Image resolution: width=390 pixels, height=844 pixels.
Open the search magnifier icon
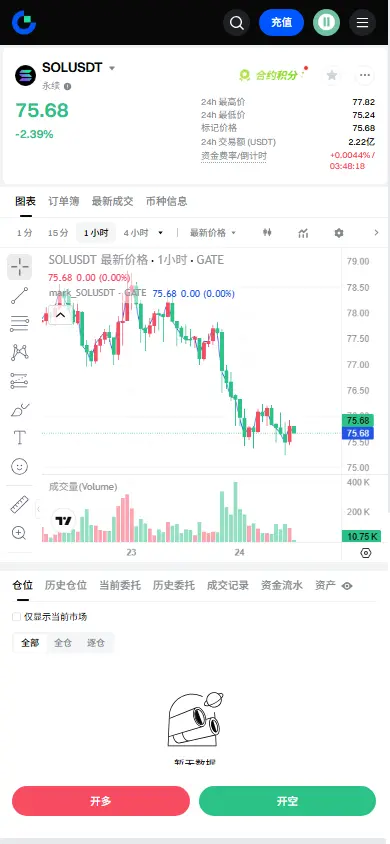point(237,23)
